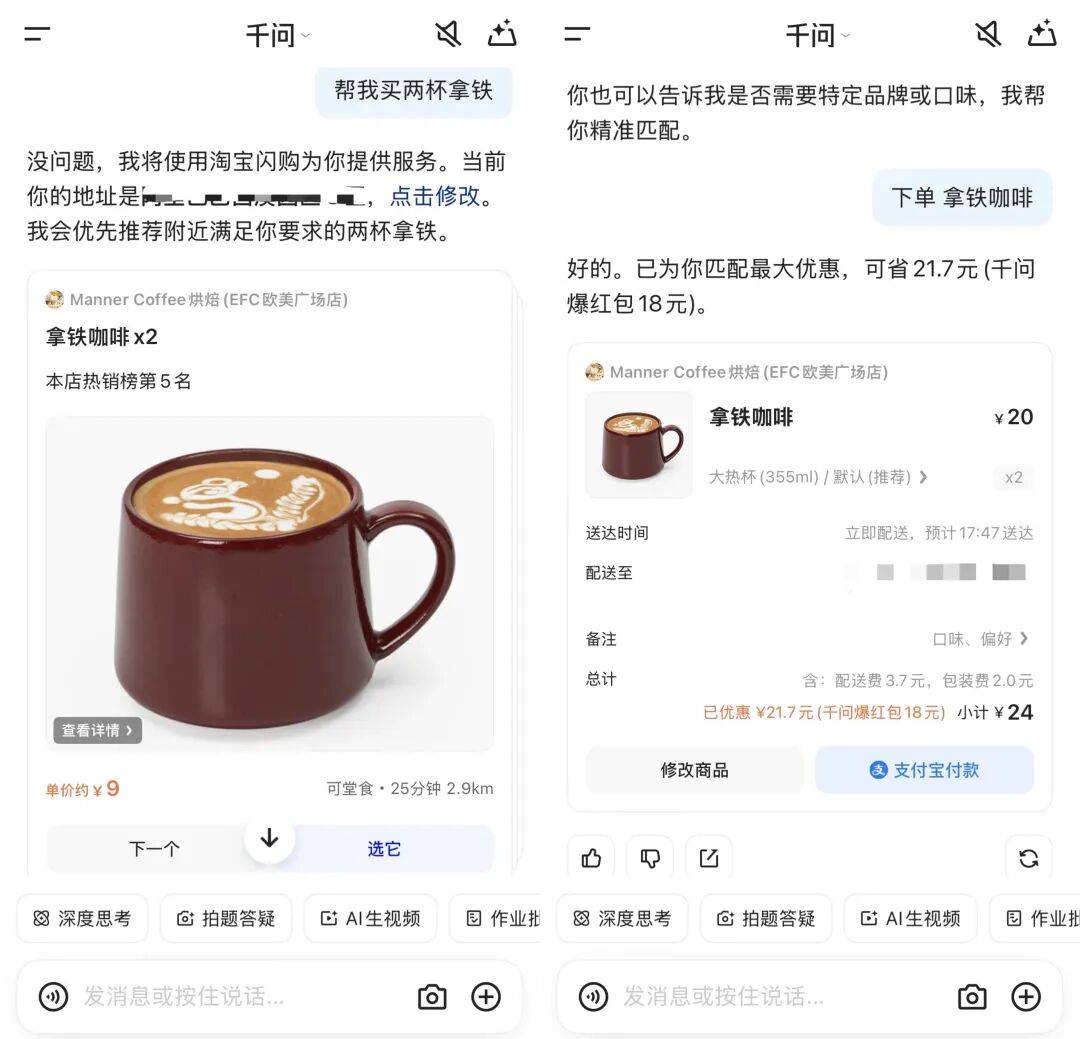
Task: Pay with 支付宝付款
Action: 924,770
